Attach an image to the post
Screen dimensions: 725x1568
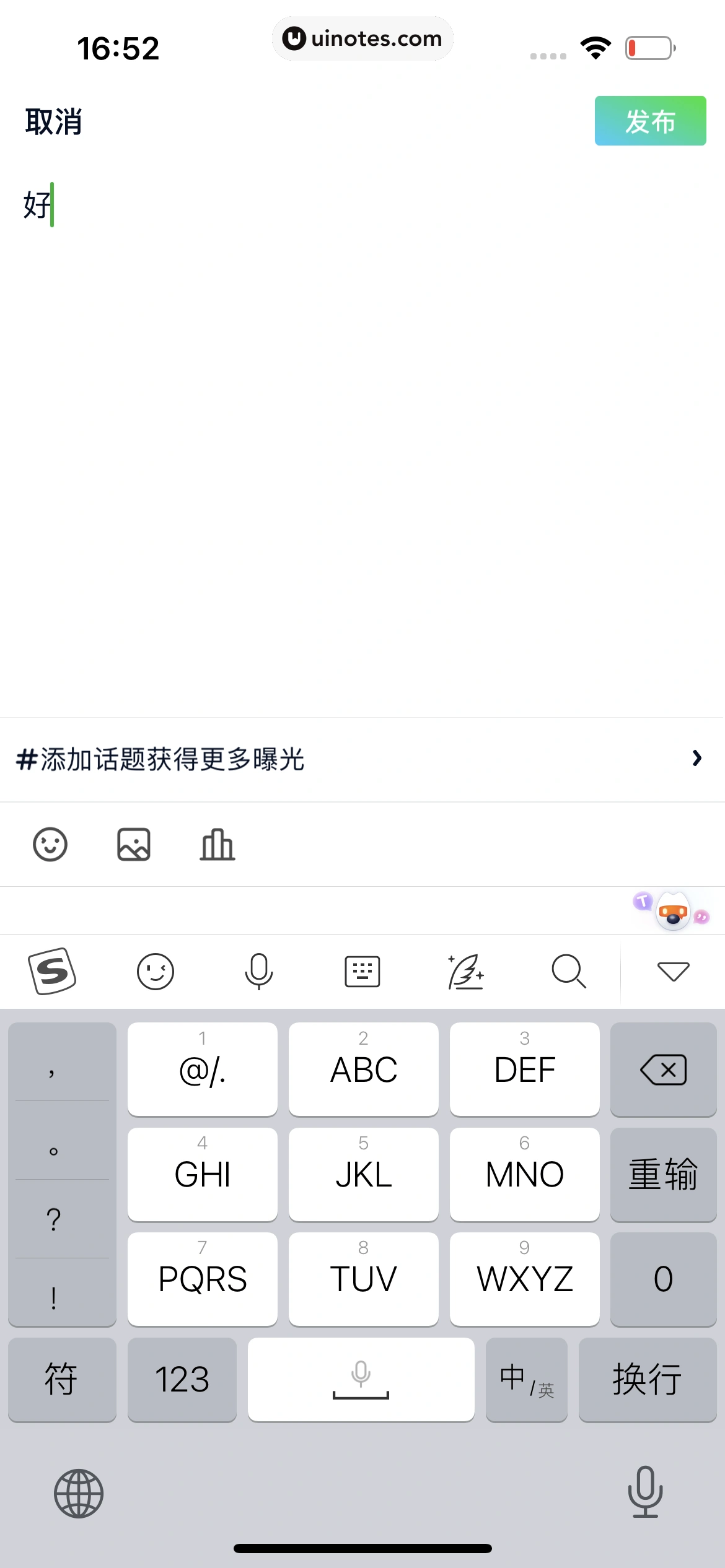[x=134, y=845]
